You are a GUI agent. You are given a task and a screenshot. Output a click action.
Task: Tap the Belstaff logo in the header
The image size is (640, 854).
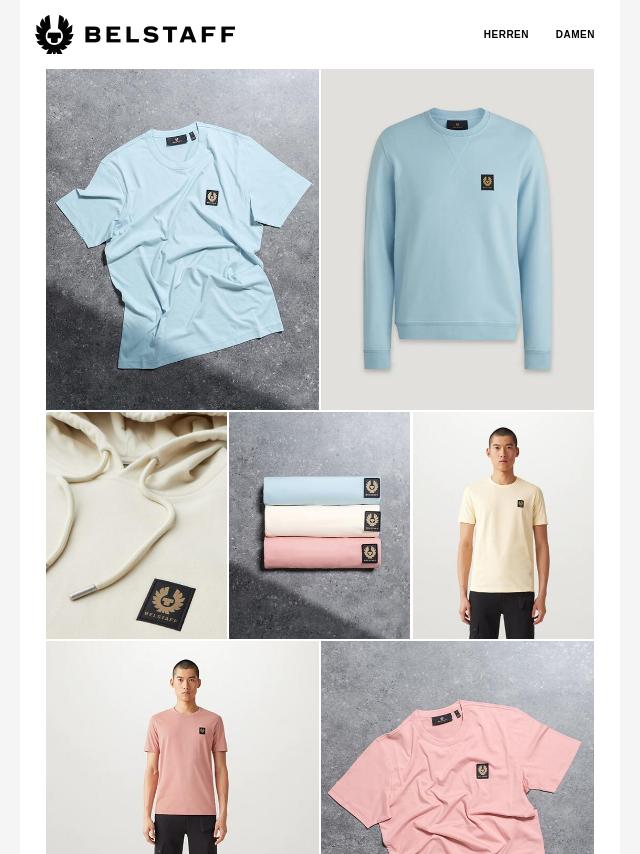[135, 35]
